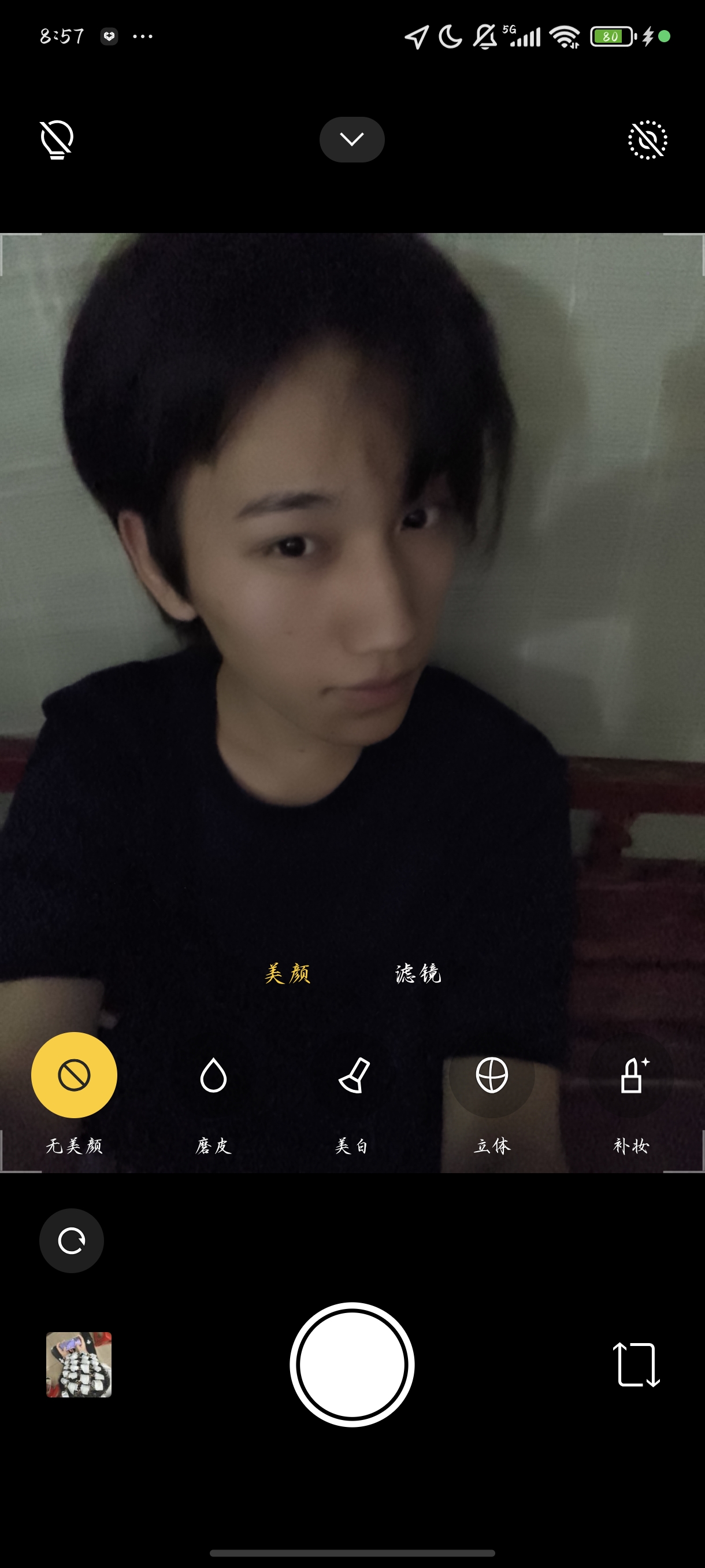705x1568 pixels.
Task: Open the 美白 whitening option
Action: pos(353,1075)
